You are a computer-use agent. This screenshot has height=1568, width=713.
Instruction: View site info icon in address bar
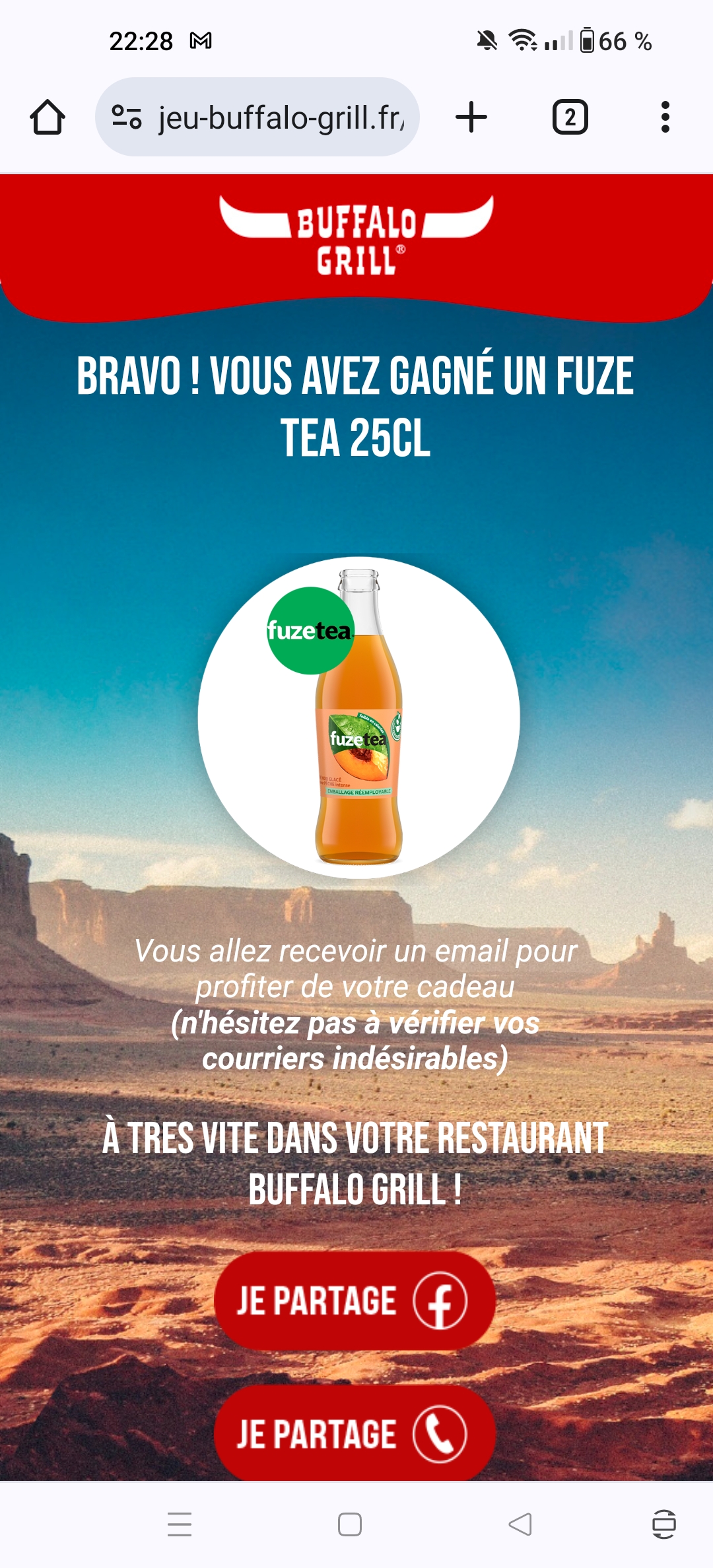coord(127,117)
